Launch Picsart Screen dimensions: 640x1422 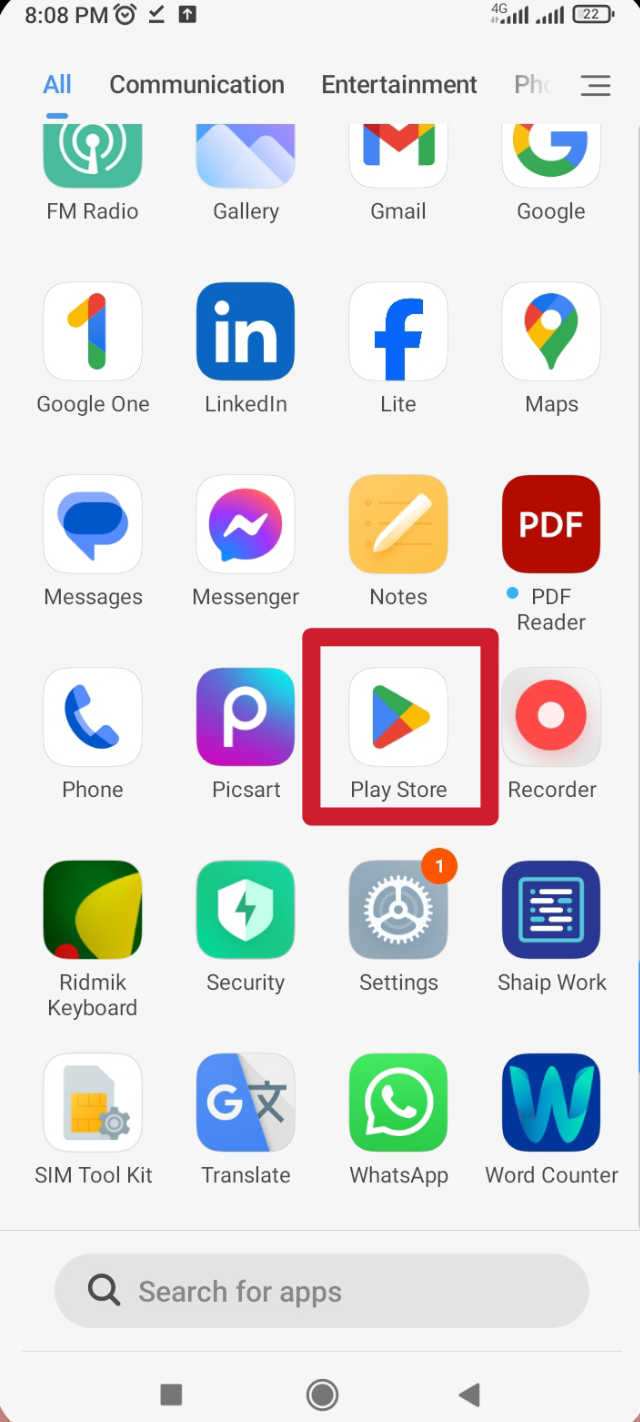245,718
